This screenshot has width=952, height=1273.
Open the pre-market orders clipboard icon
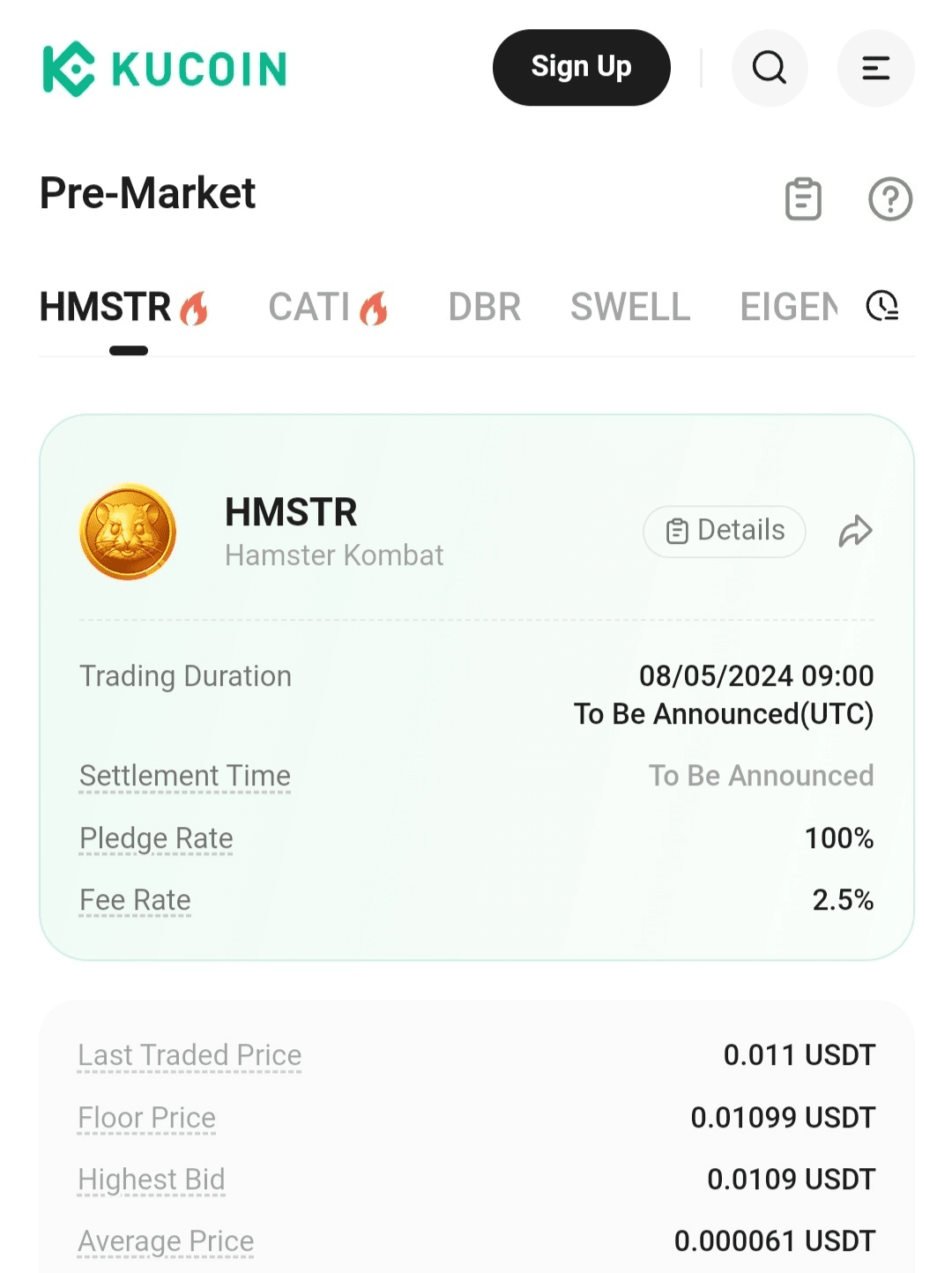803,199
